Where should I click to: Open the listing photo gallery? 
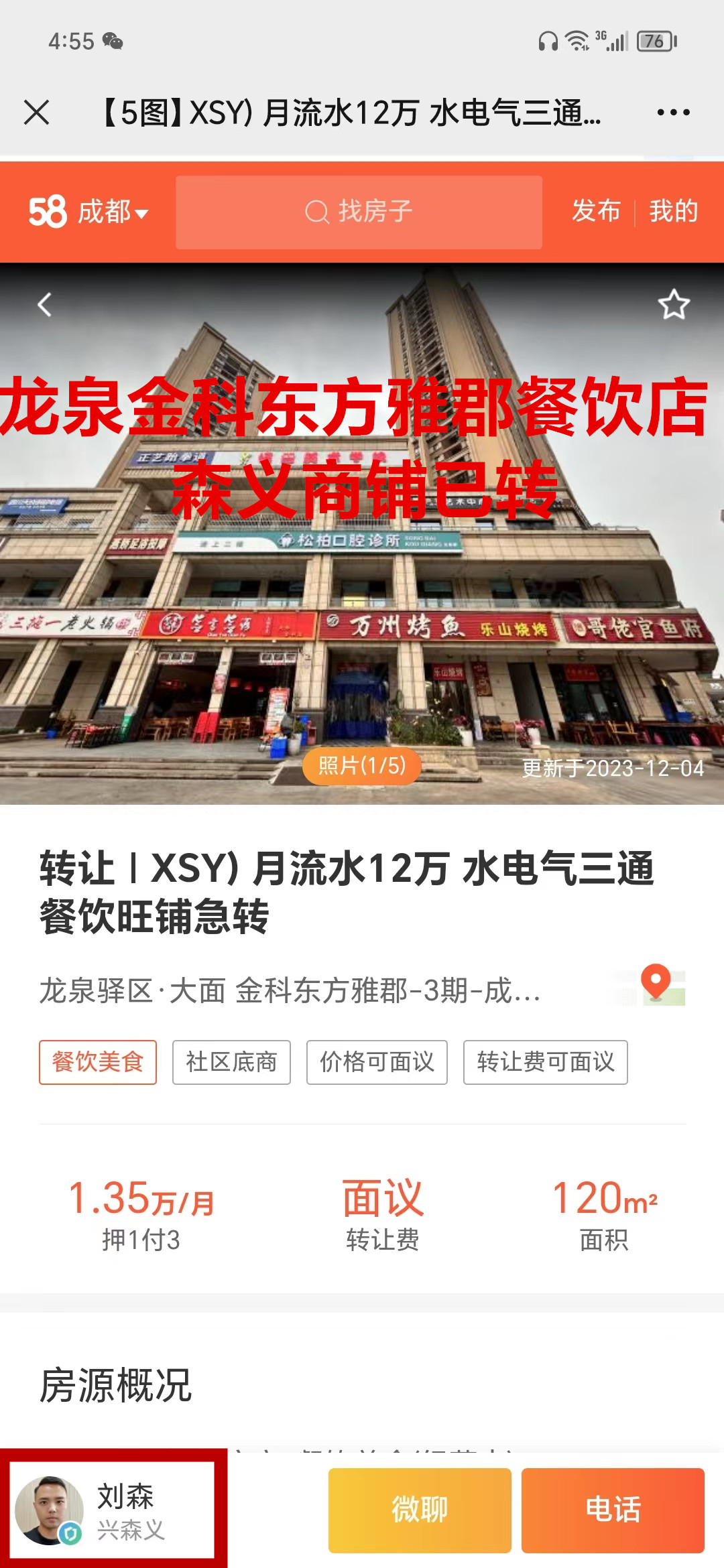362,765
